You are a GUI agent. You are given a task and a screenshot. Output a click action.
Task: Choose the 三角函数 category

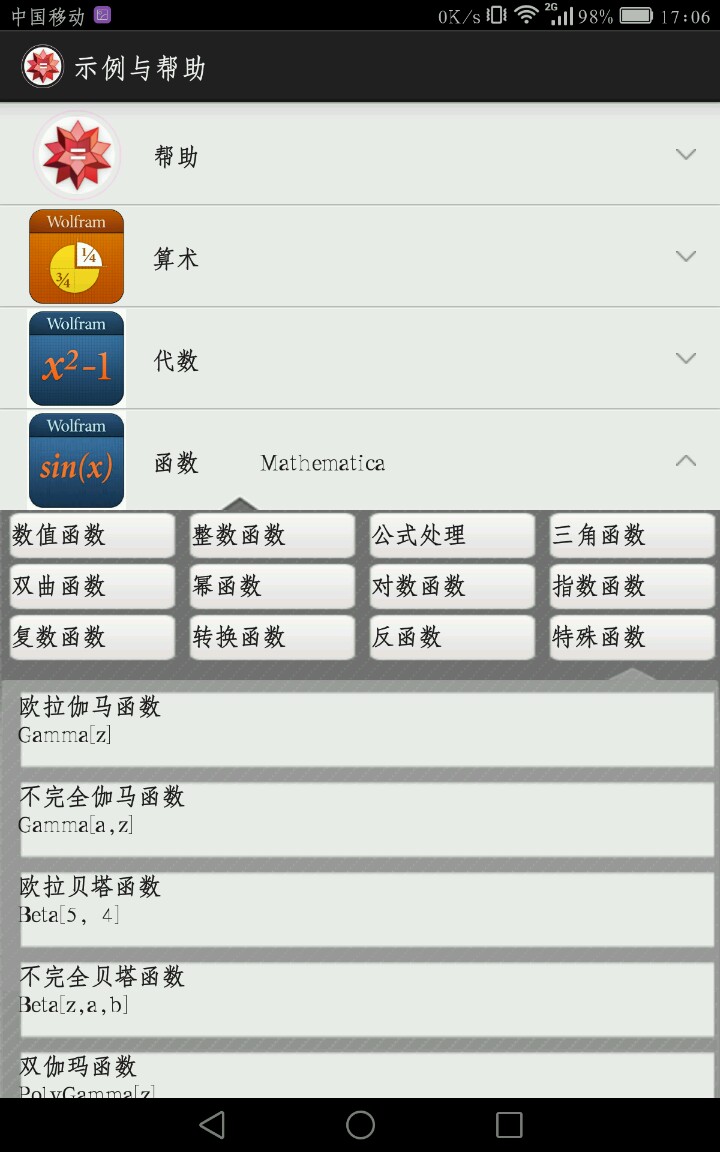click(x=632, y=535)
